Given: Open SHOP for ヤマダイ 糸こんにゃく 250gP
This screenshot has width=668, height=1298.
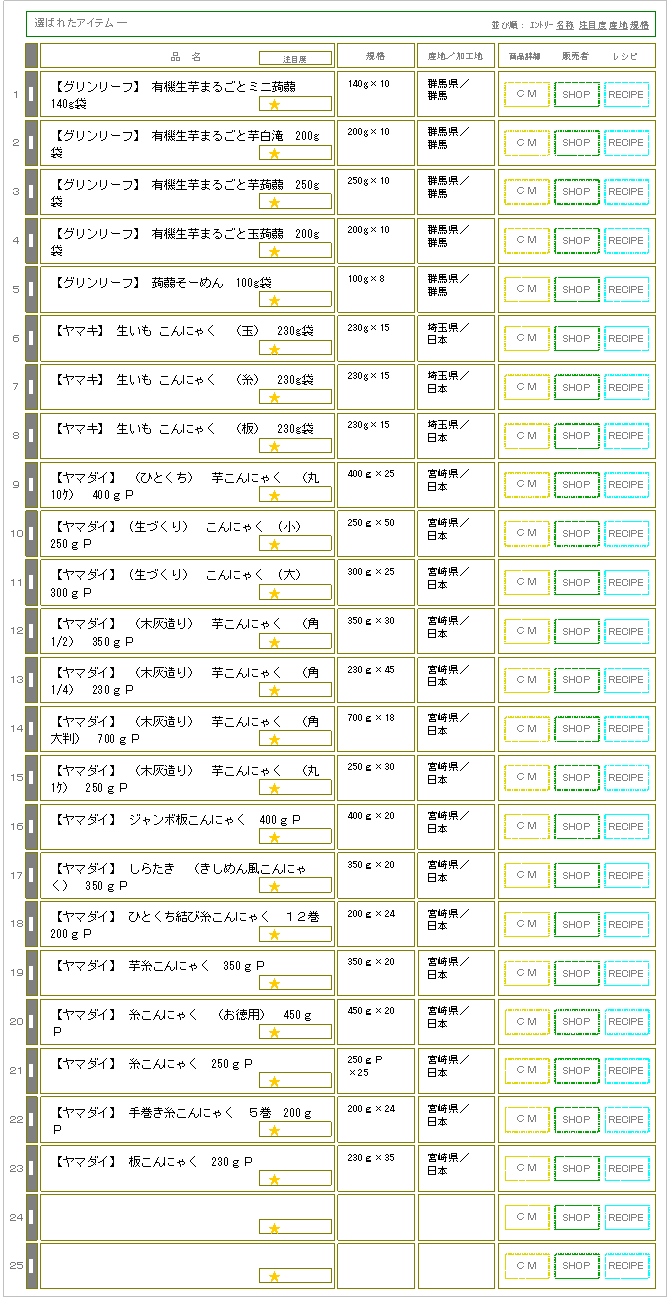Looking at the screenshot, I should [576, 1071].
